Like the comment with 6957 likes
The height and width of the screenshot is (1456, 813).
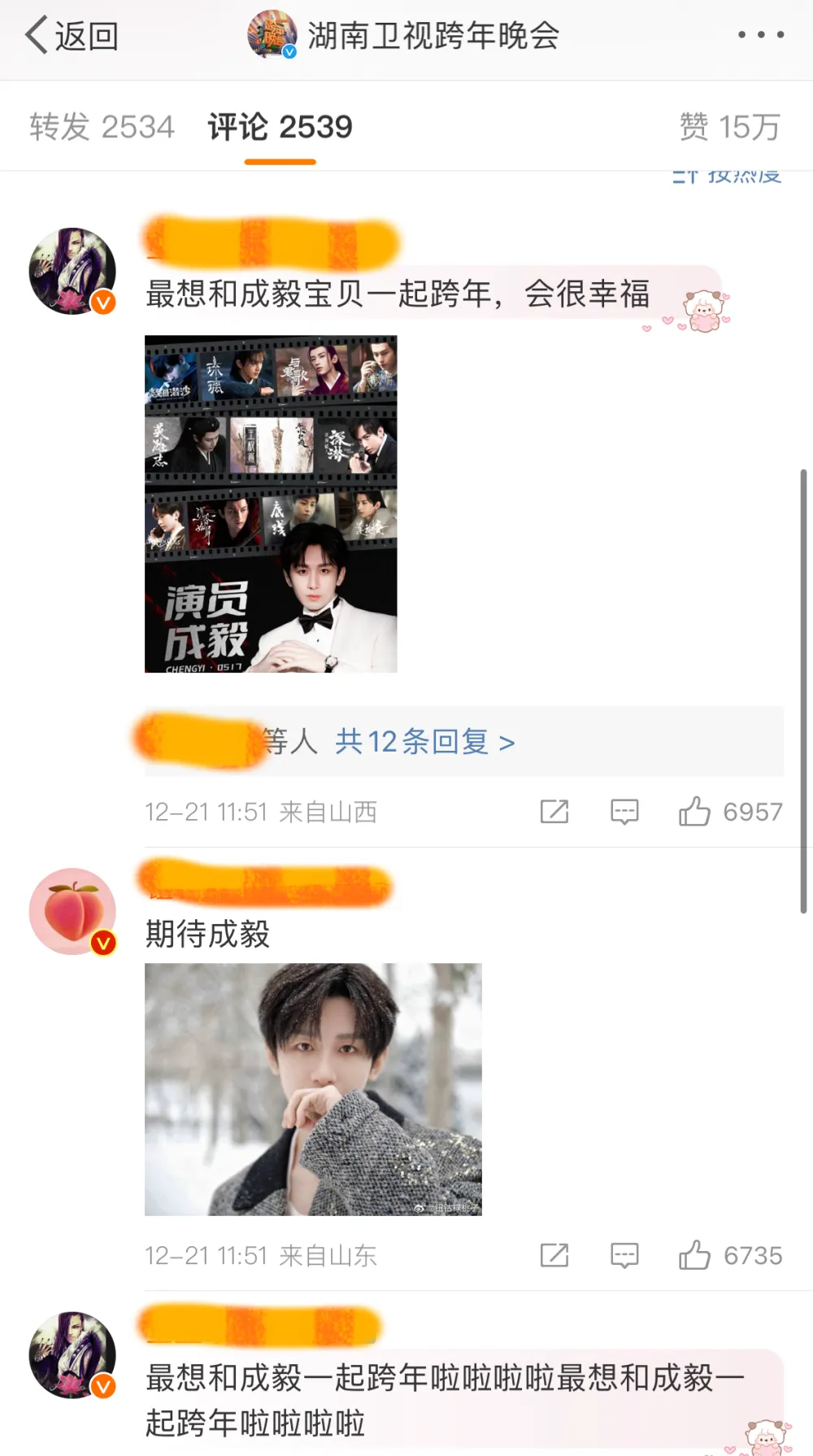[x=695, y=812]
